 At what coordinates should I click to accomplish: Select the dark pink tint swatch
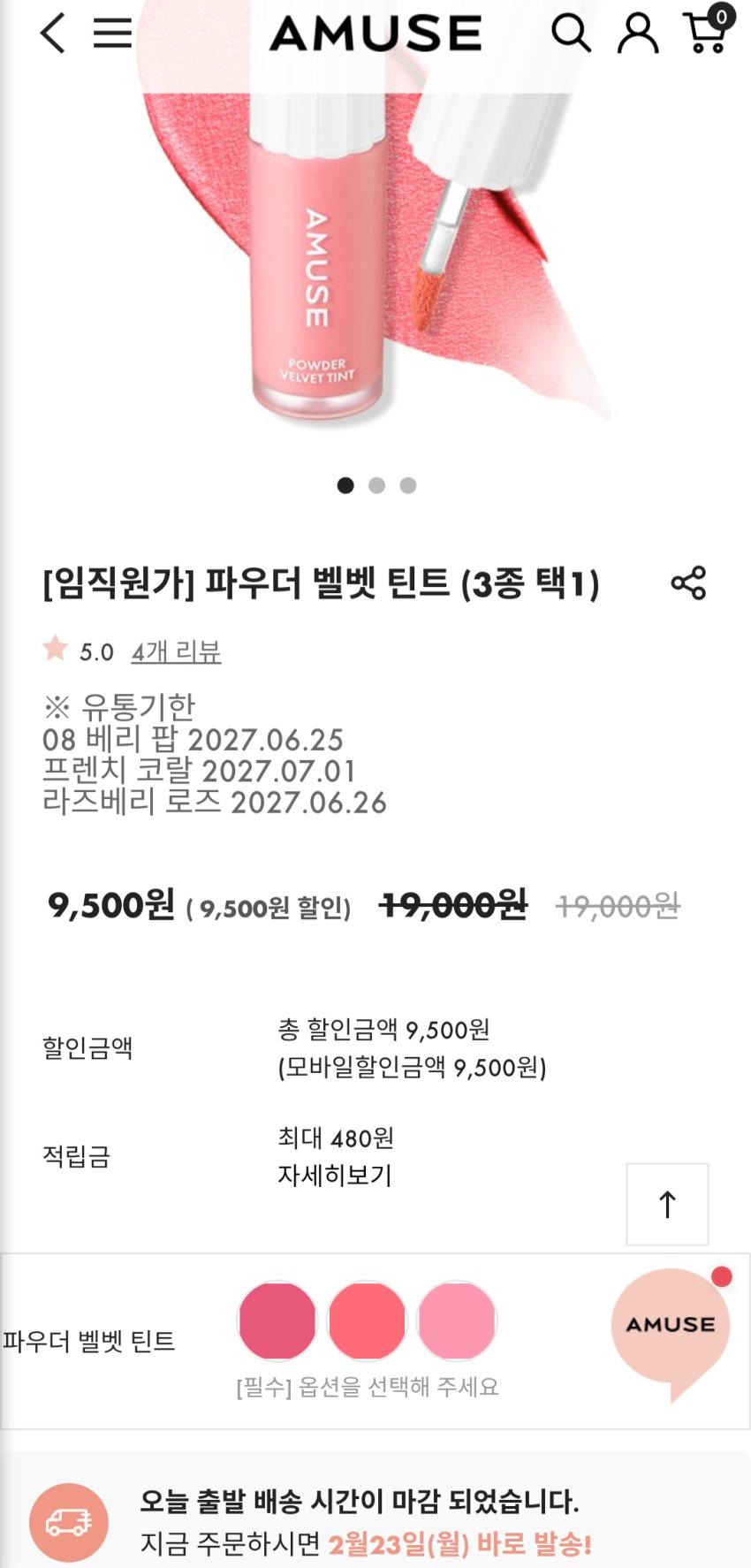[277, 1321]
